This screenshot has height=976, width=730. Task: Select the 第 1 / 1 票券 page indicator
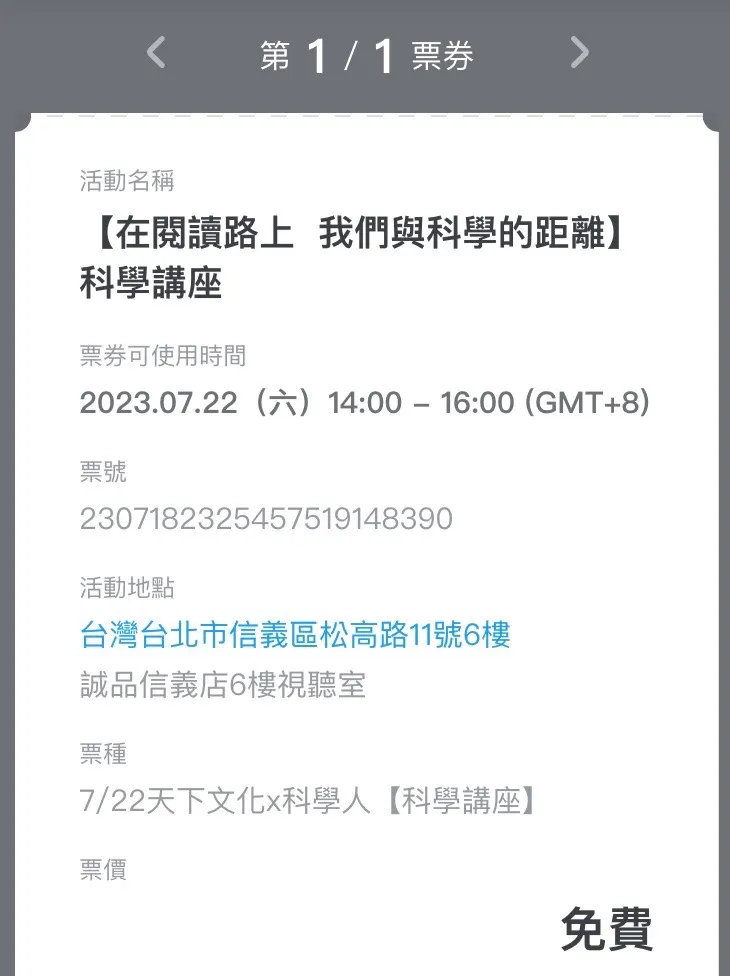click(365, 53)
